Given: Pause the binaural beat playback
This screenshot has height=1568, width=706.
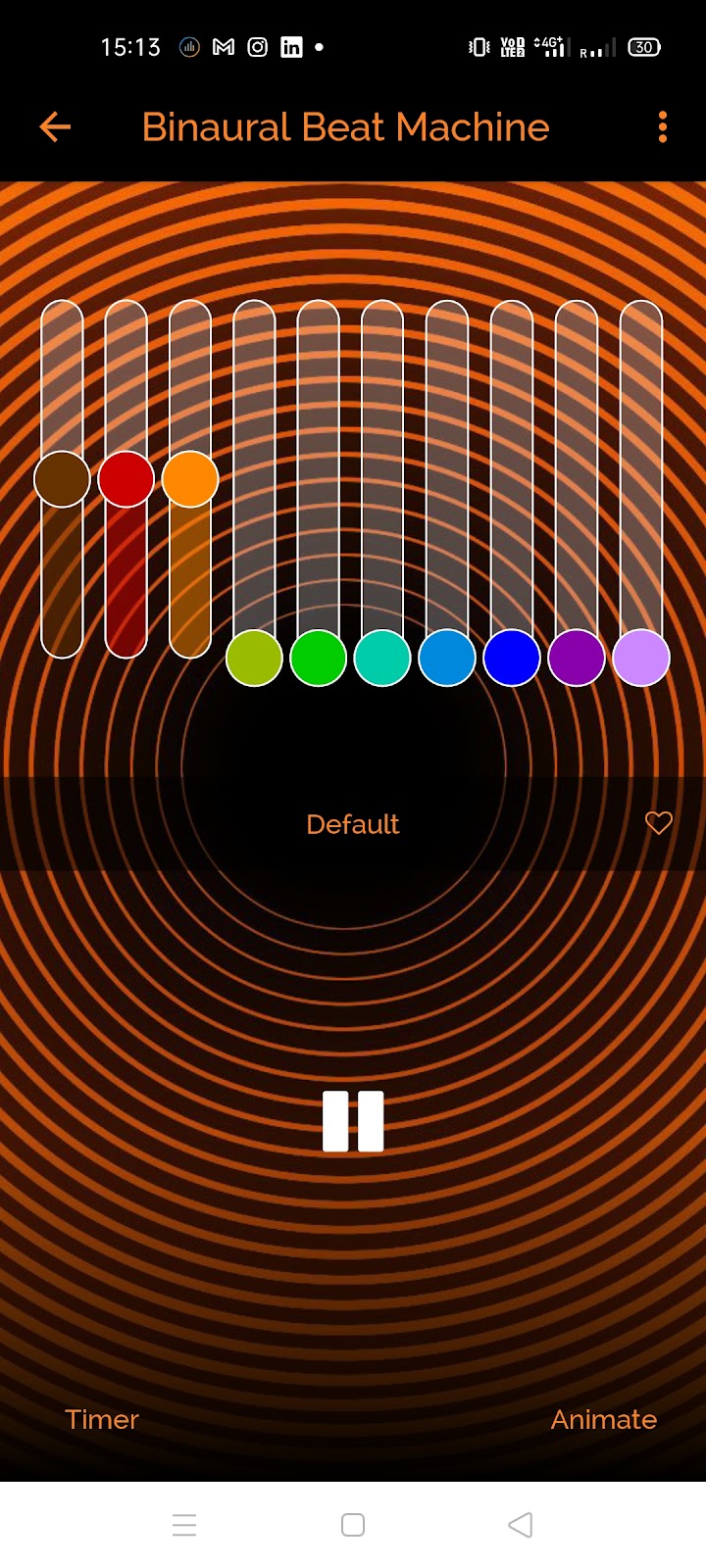Looking at the screenshot, I should click(x=353, y=1121).
